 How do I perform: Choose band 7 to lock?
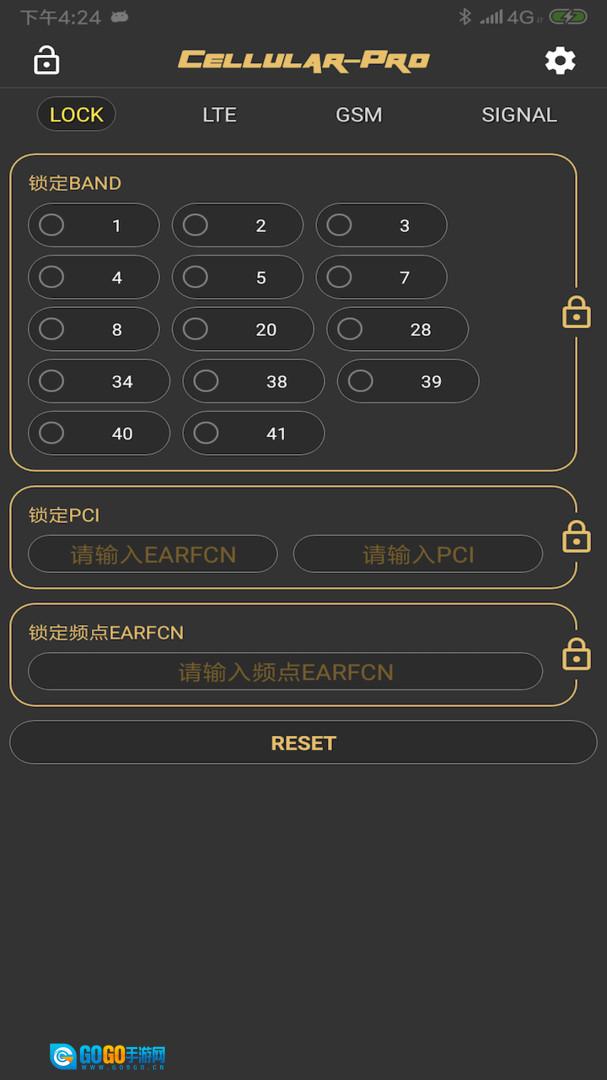(381, 277)
